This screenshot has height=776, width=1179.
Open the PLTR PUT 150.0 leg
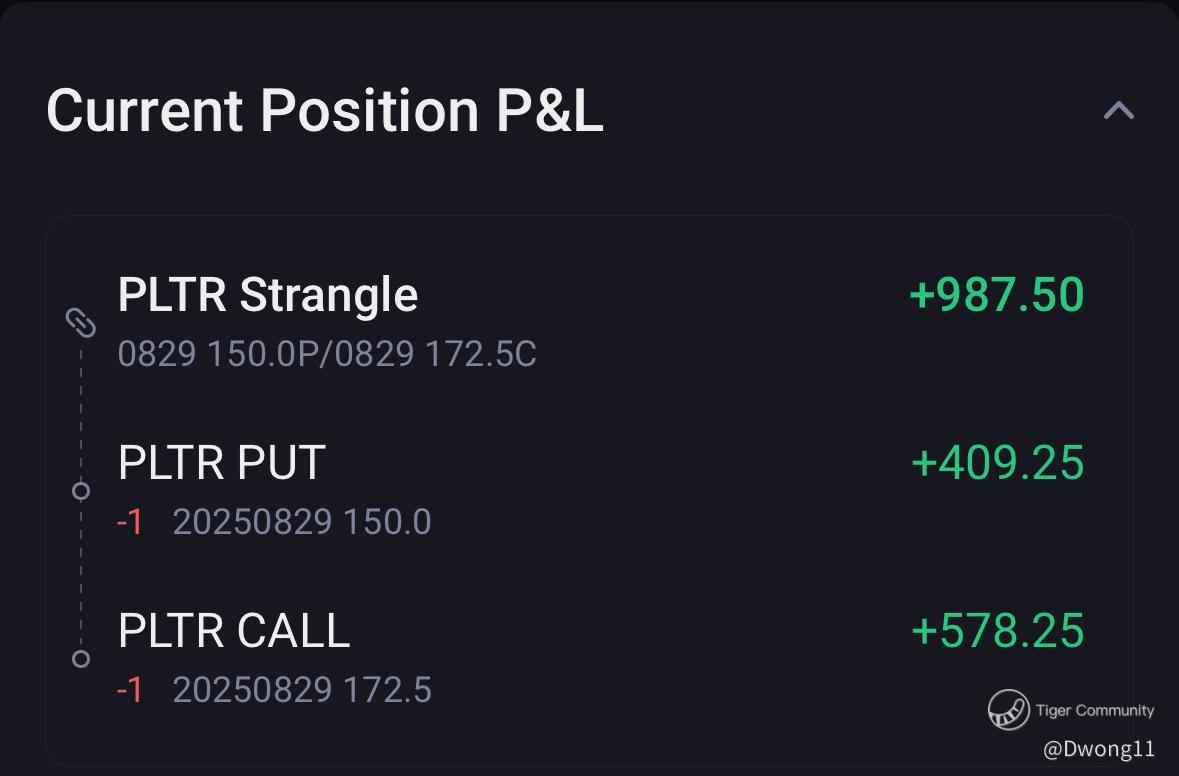[x=222, y=464]
